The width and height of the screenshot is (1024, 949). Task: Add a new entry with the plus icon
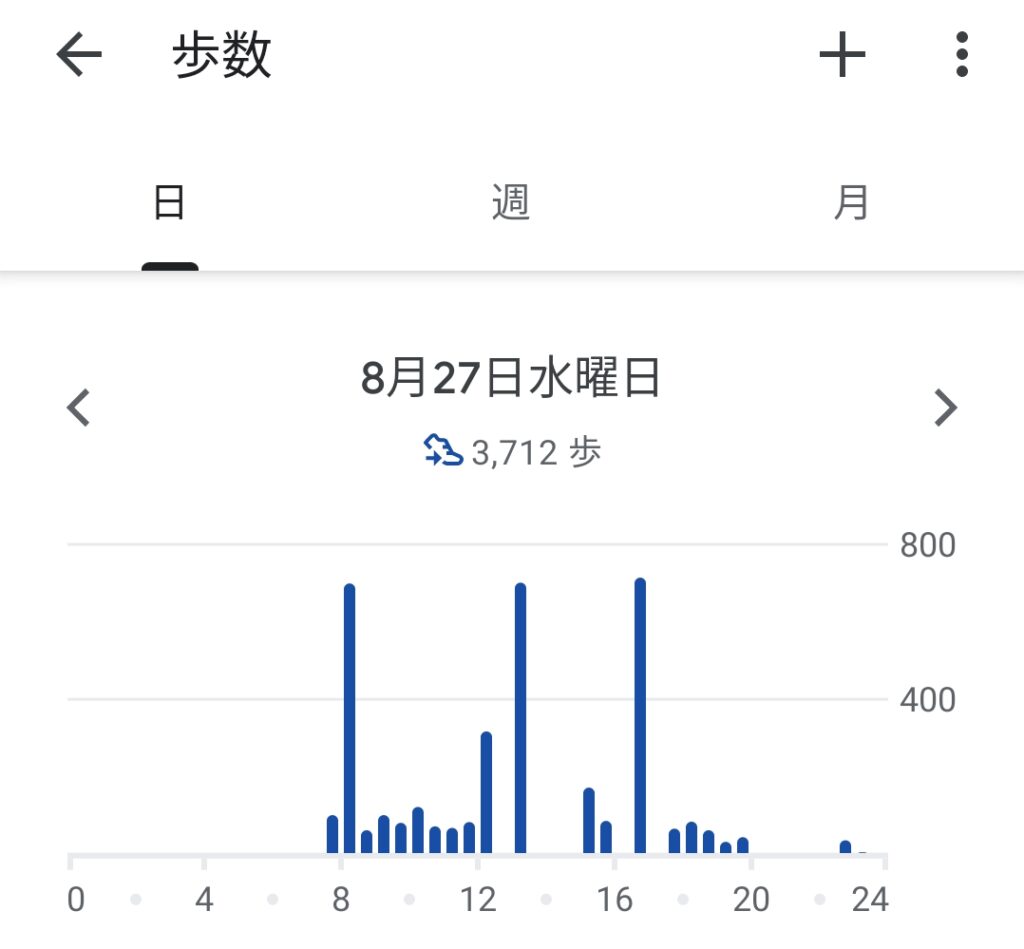point(842,55)
